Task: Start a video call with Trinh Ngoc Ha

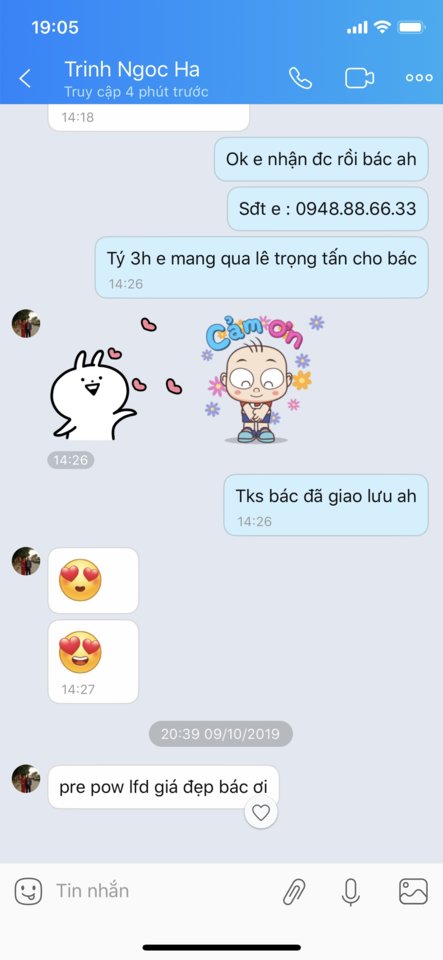Action: coord(360,78)
